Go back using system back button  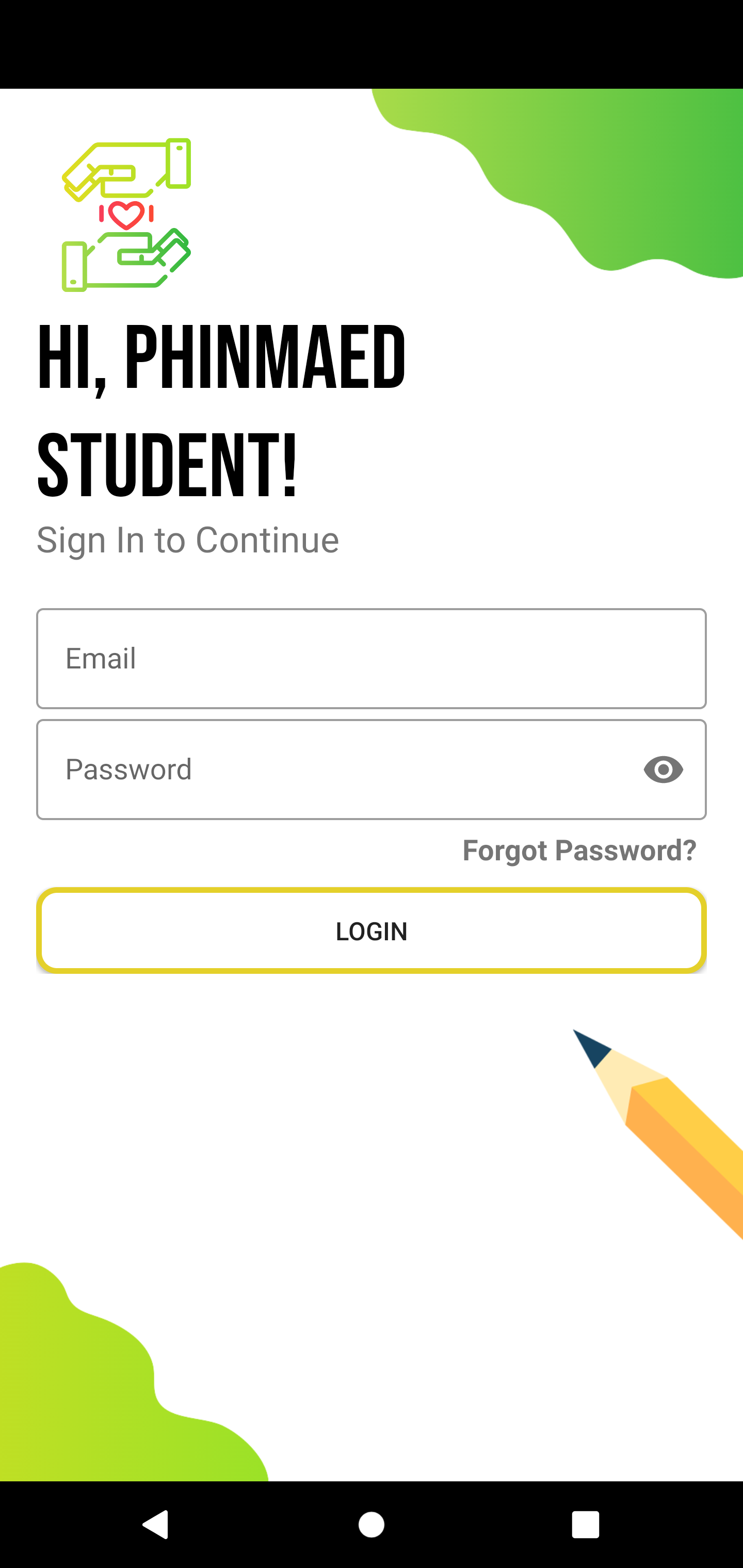[x=156, y=1525]
